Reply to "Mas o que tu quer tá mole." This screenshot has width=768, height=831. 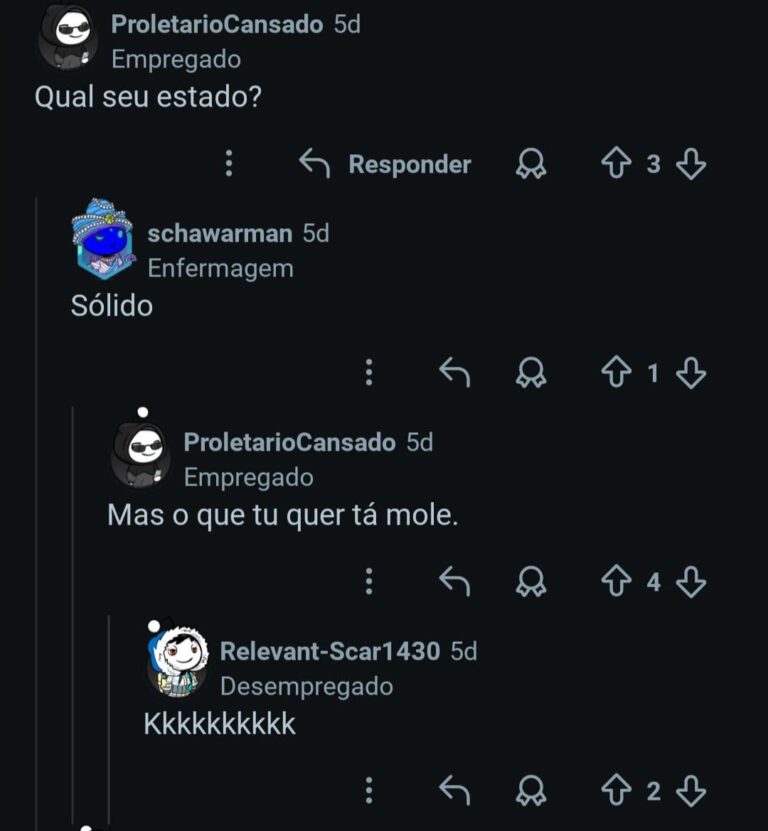[x=455, y=581]
